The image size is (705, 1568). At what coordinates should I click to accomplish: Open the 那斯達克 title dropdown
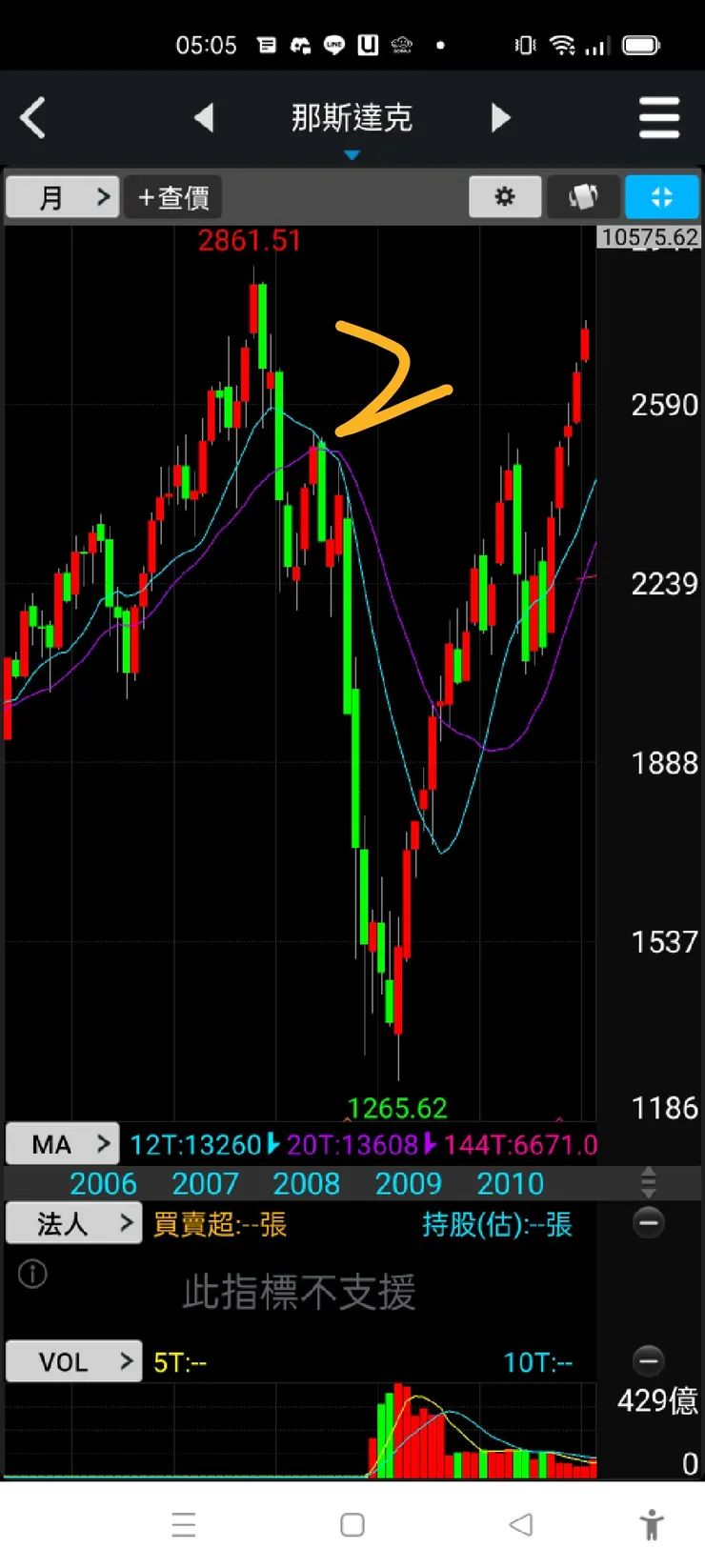click(x=352, y=124)
